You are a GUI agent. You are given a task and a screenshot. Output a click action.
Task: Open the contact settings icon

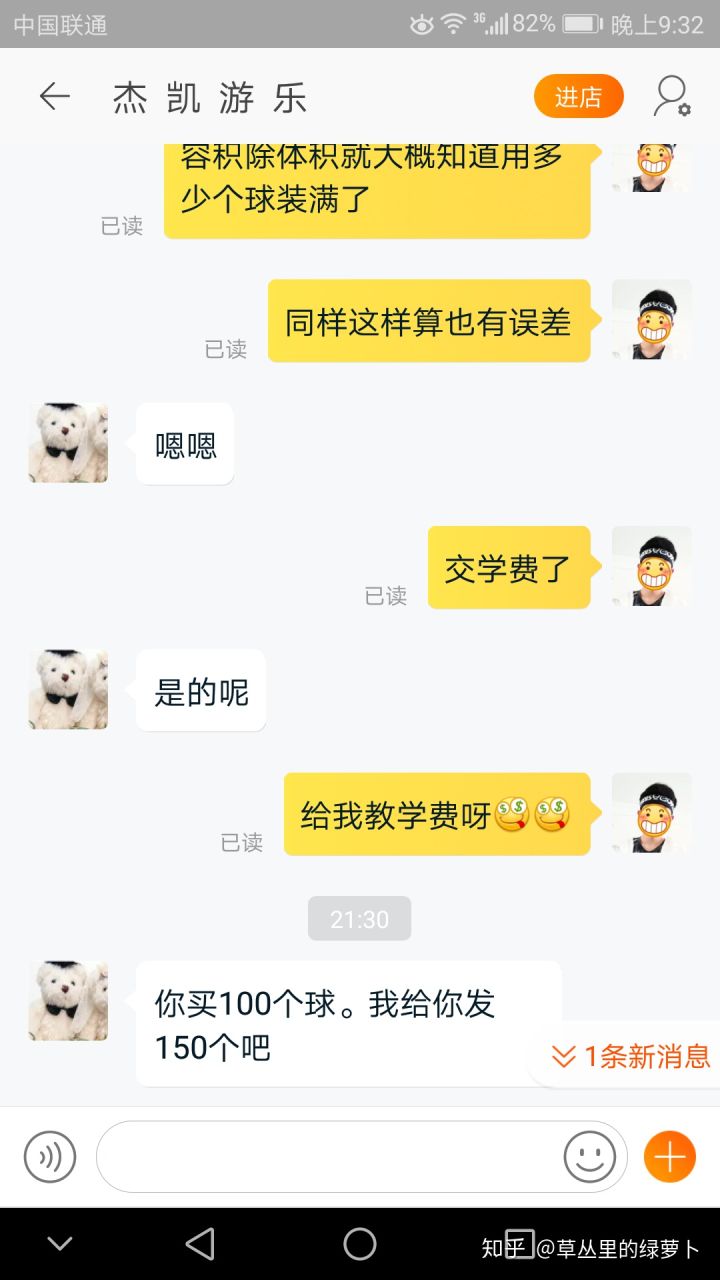pyautogui.click(x=671, y=97)
